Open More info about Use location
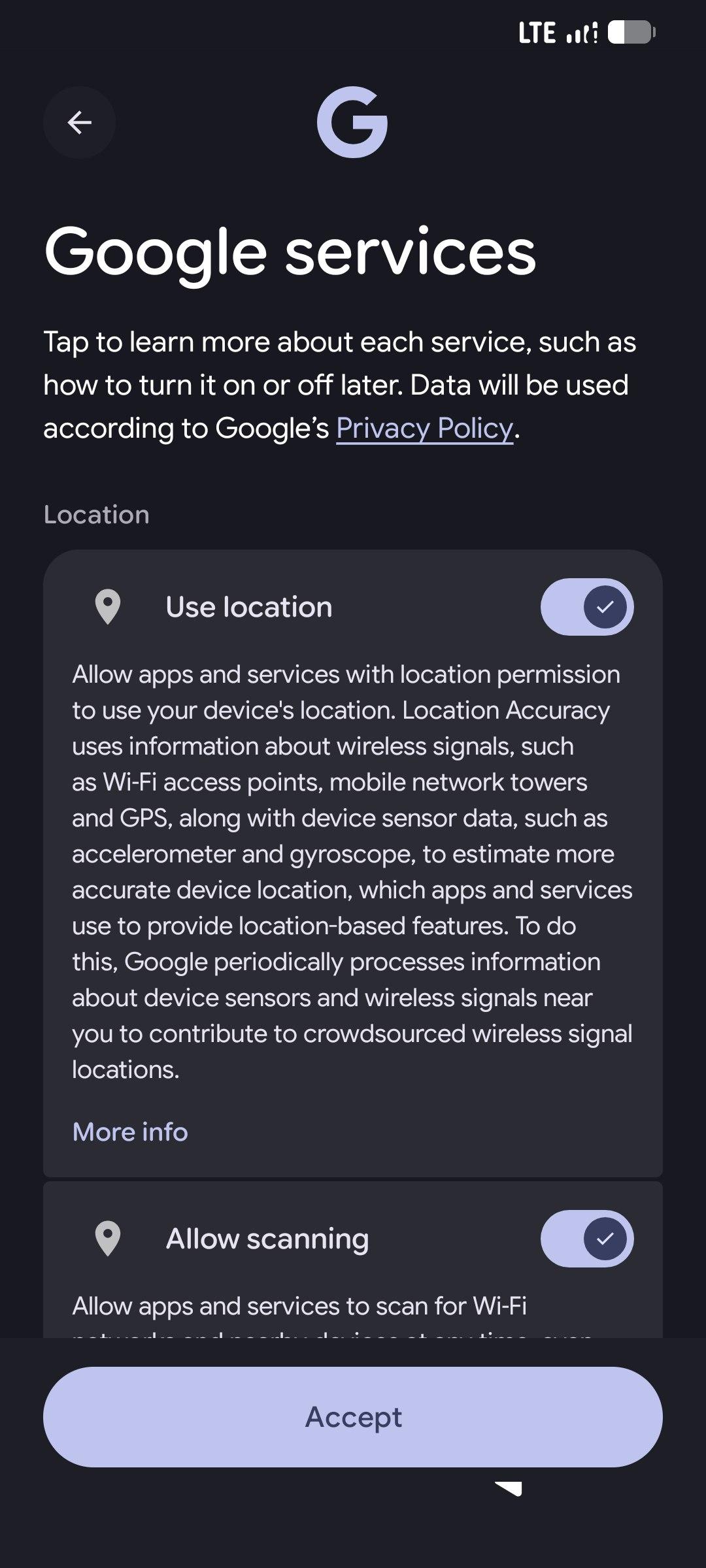The height and width of the screenshot is (1568, 706). (x=130, y=1132)
